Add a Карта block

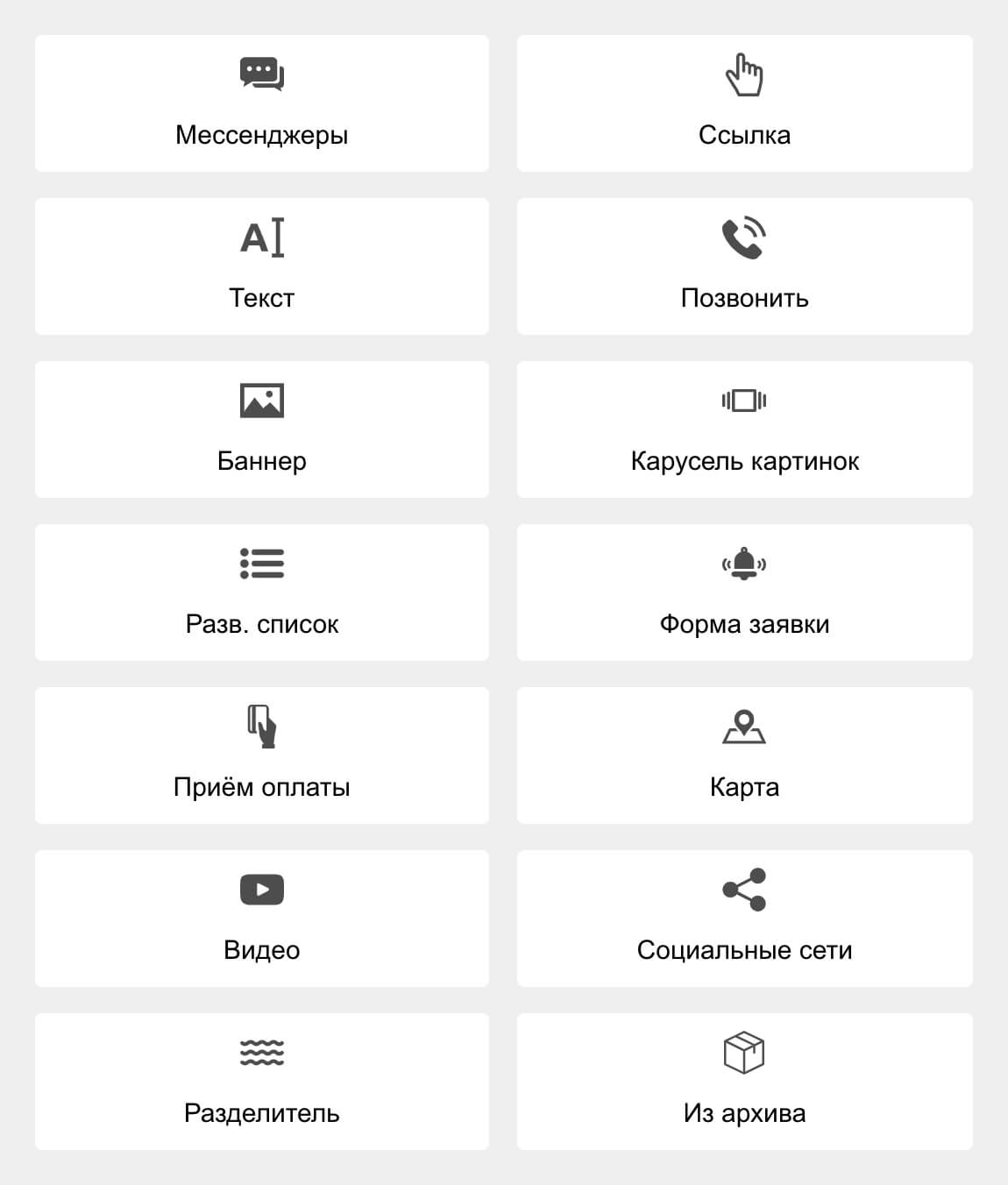coord(744,756)
